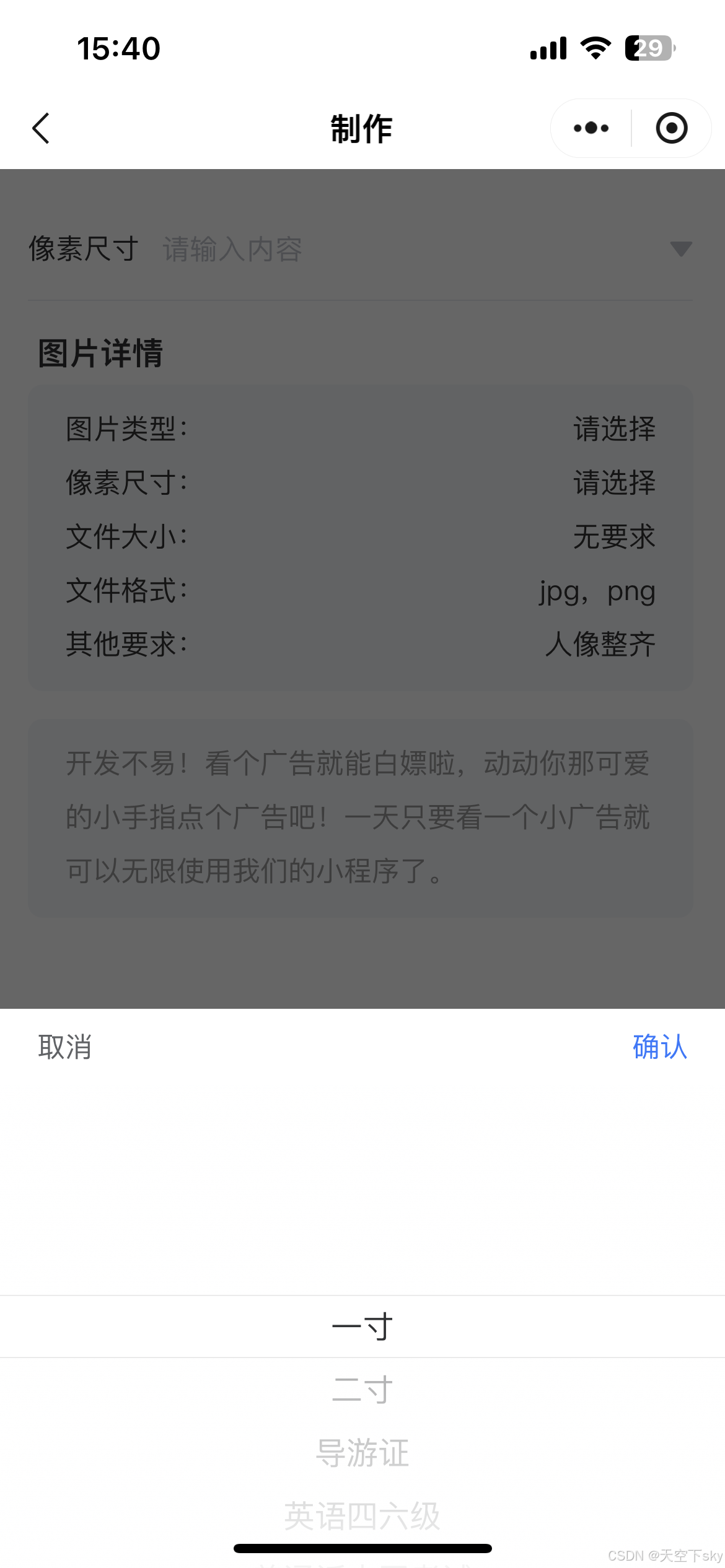Tap the circular exit icon in the capsule
Screen dimensions: 725x1568
pyautogui.click(x=671, y=128)
